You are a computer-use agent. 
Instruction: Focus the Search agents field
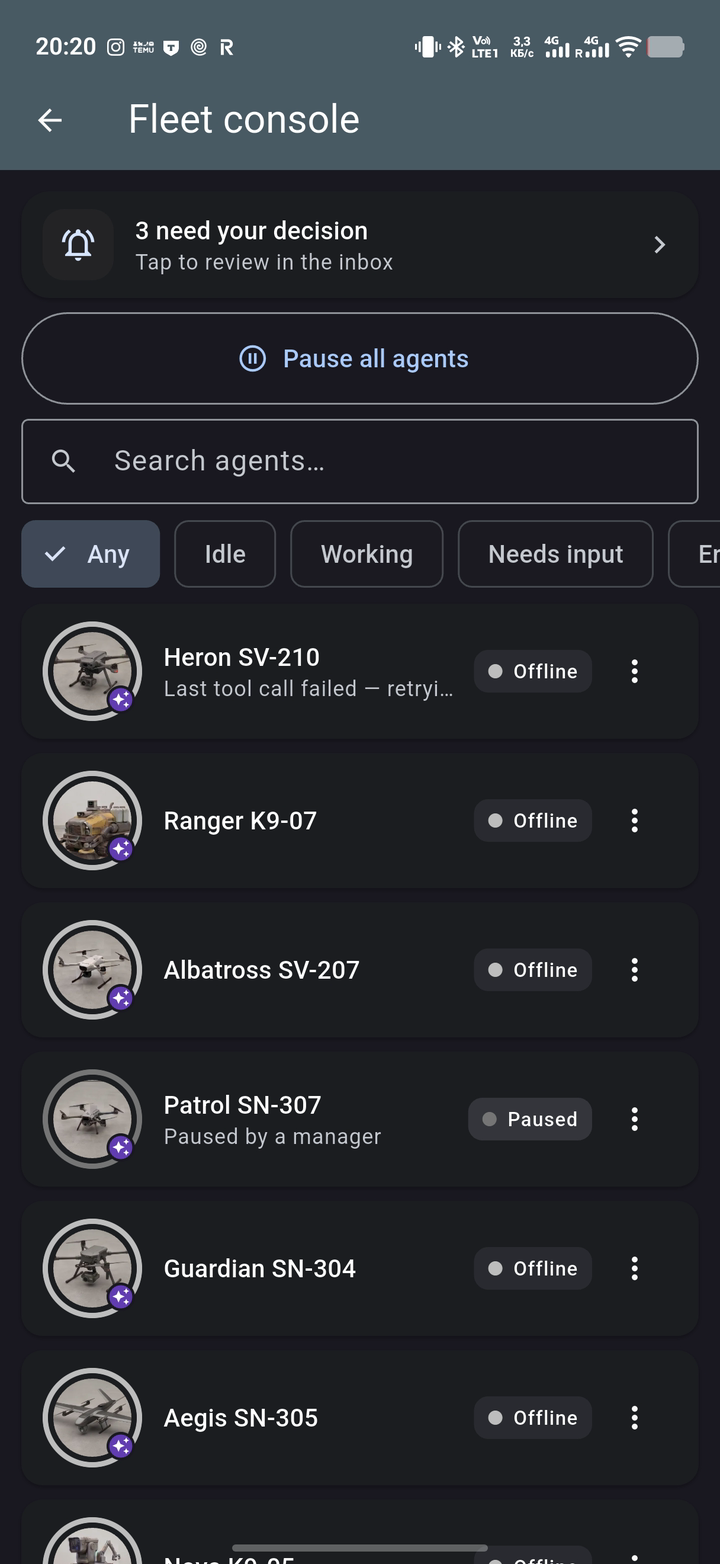pyautogui.click(x=360, y=461)
